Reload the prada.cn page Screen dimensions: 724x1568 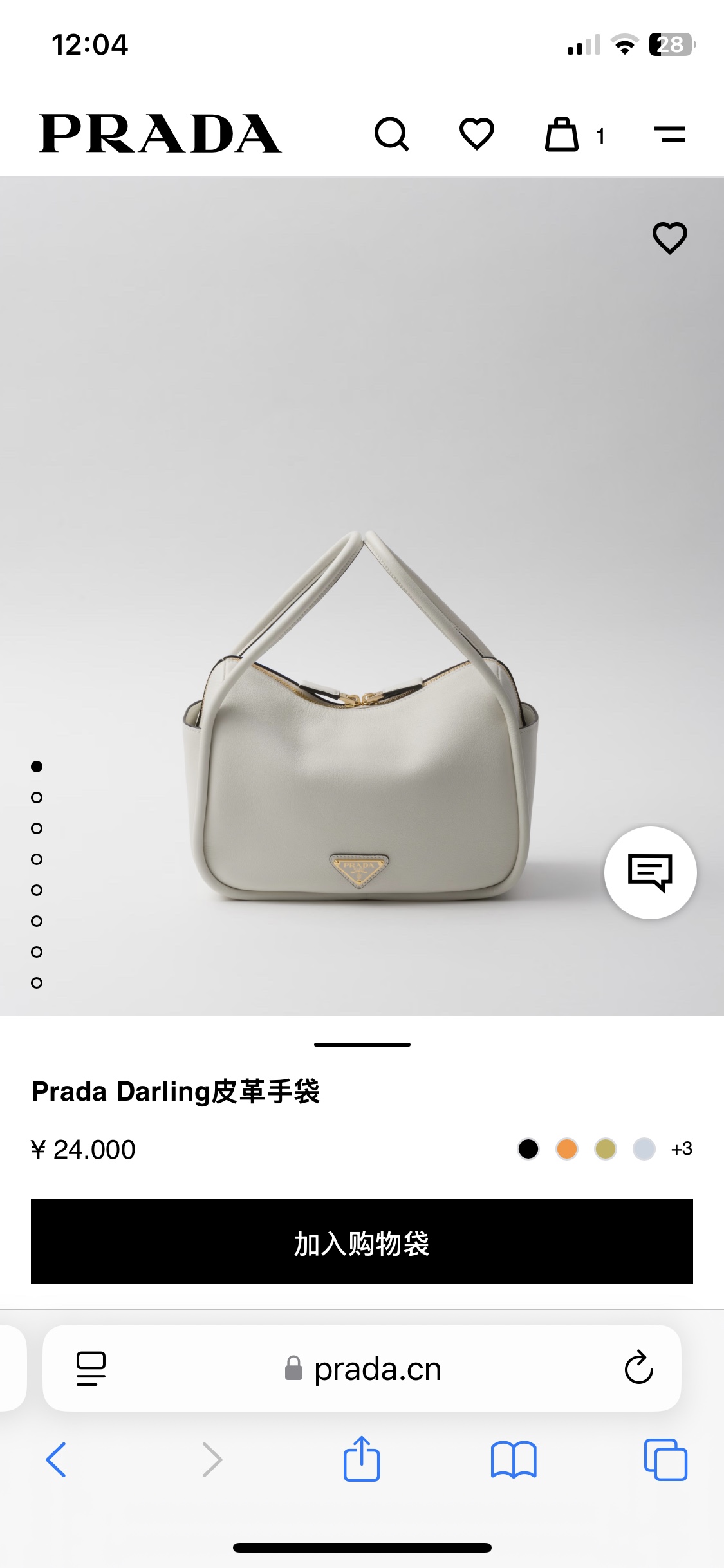point(638,1368)
